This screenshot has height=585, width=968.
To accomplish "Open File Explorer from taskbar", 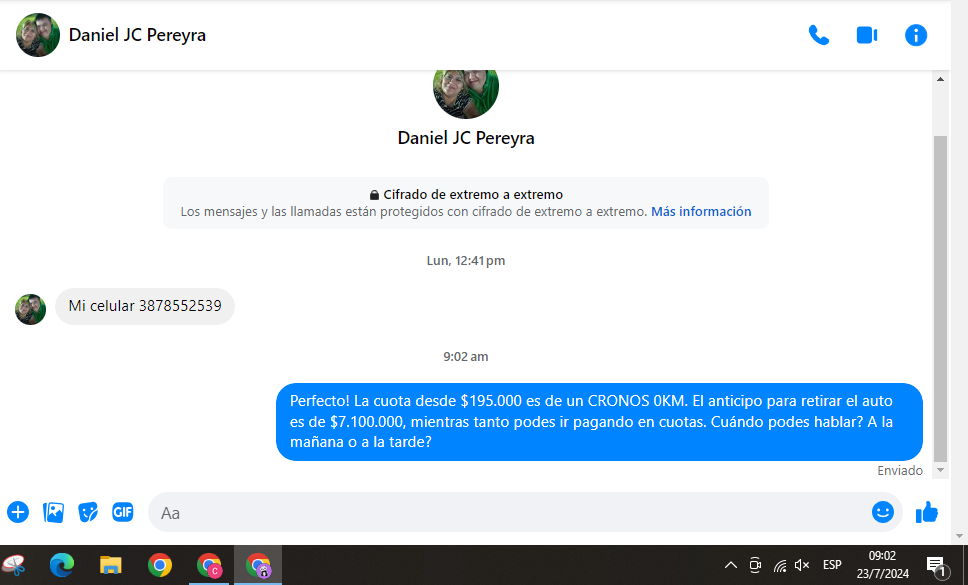I will pos(110,565).
